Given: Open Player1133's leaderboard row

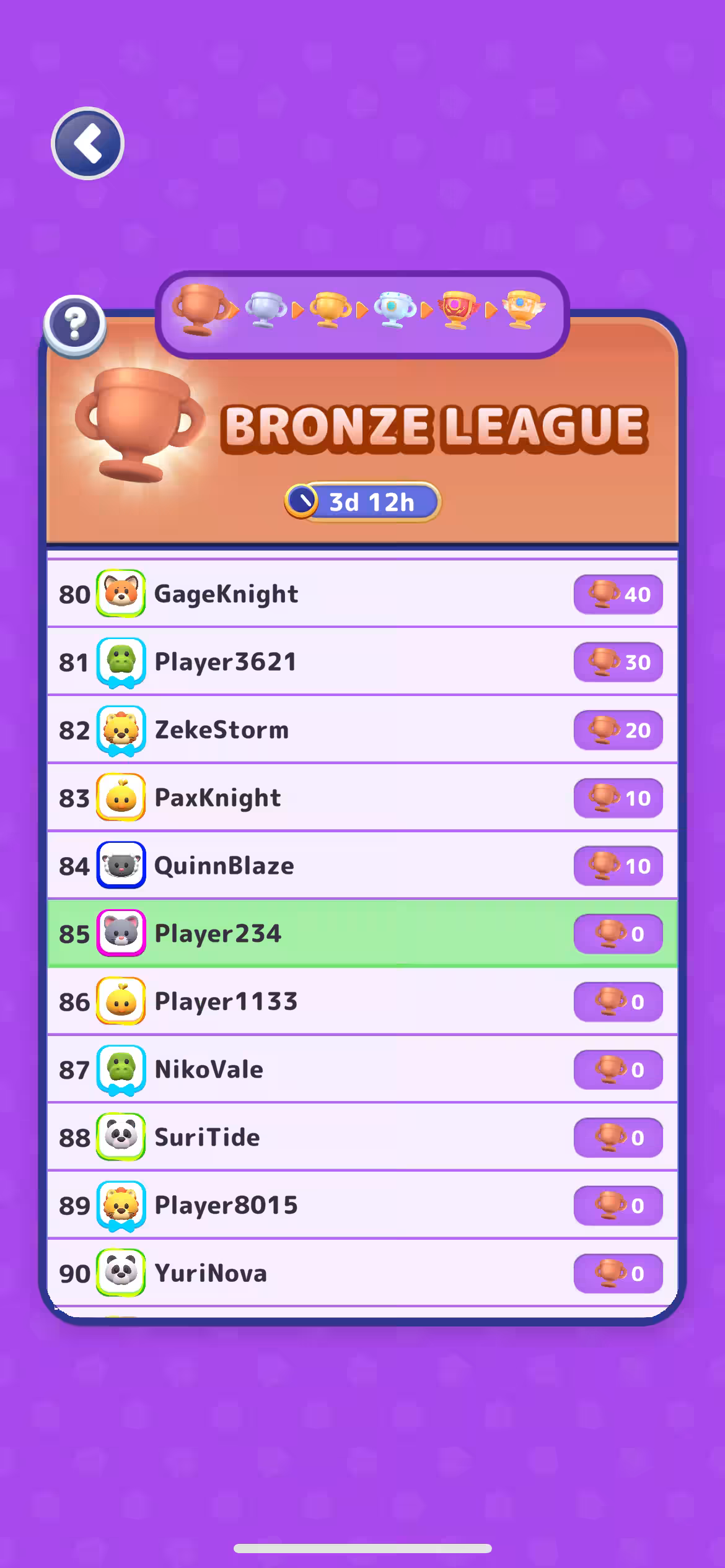Looking at the screenshot, I should click(362, 1001).
